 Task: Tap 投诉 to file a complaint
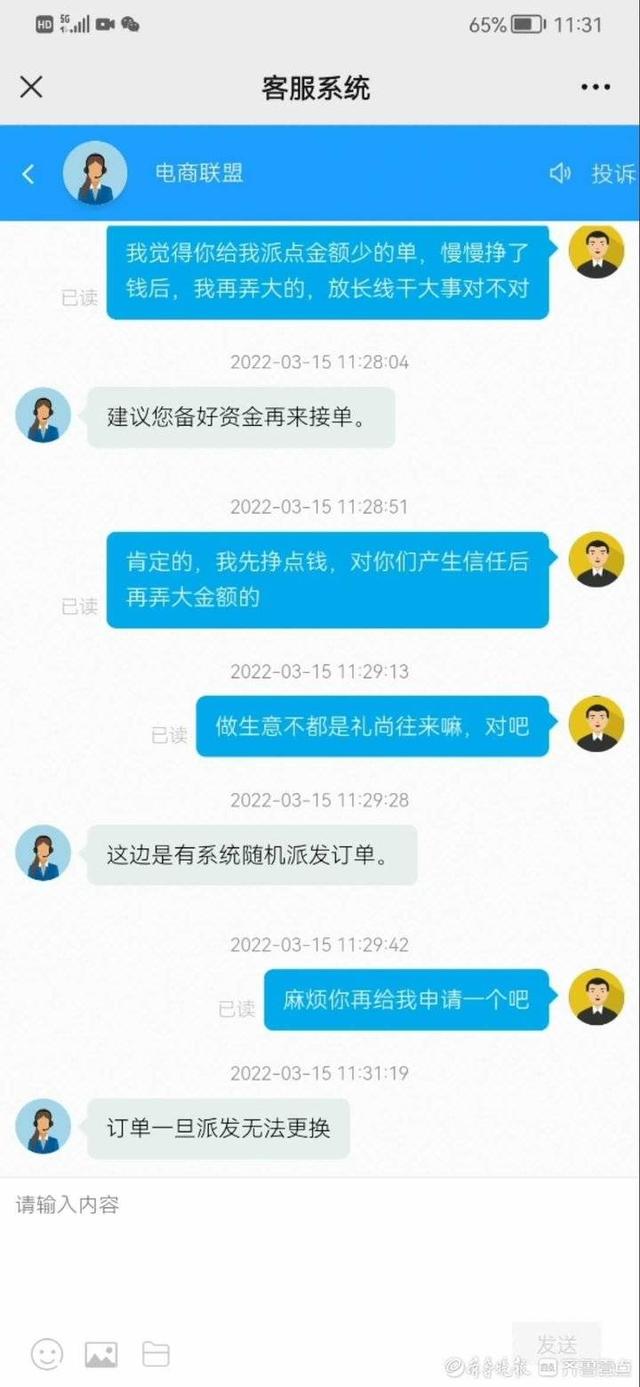click(x=612, y=174)
